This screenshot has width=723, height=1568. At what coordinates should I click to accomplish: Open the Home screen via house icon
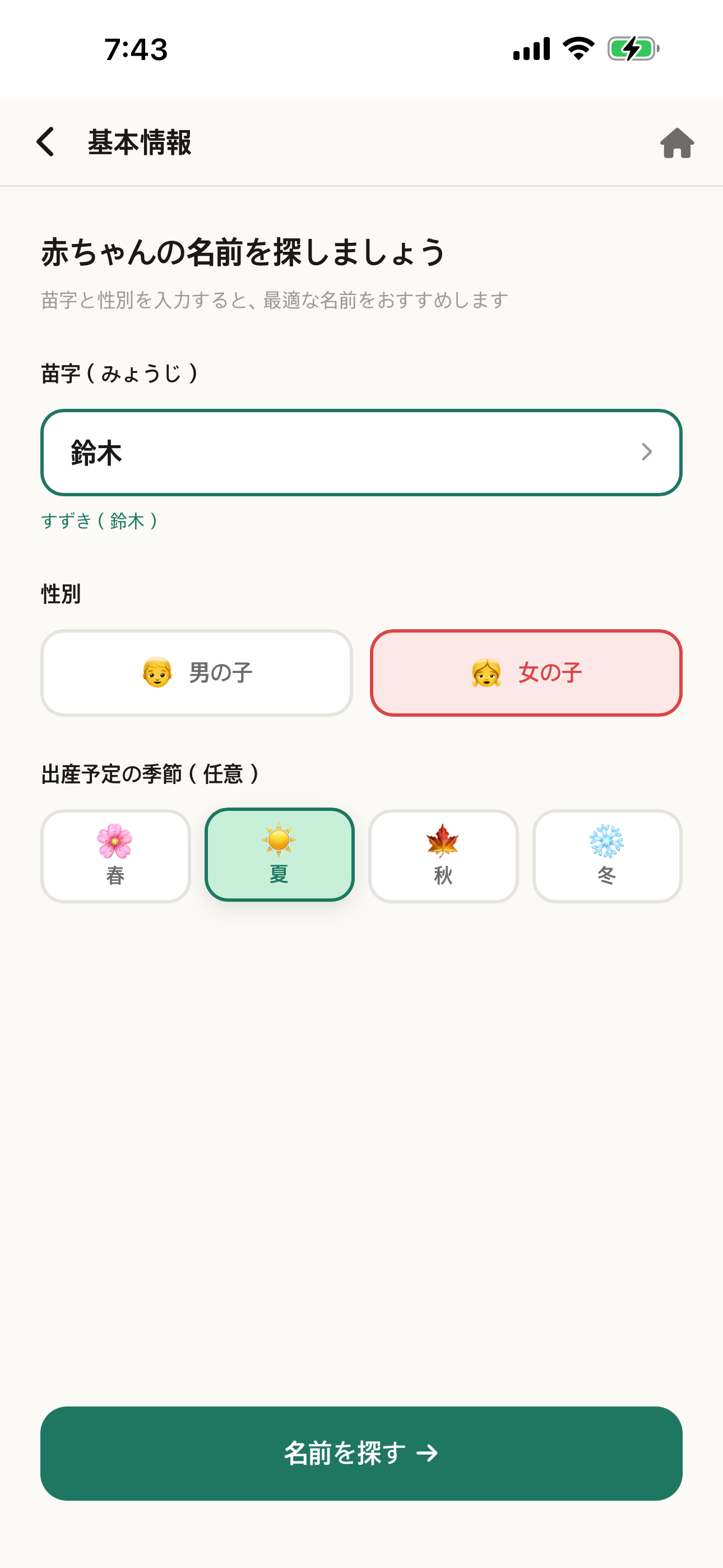(678, 144)
